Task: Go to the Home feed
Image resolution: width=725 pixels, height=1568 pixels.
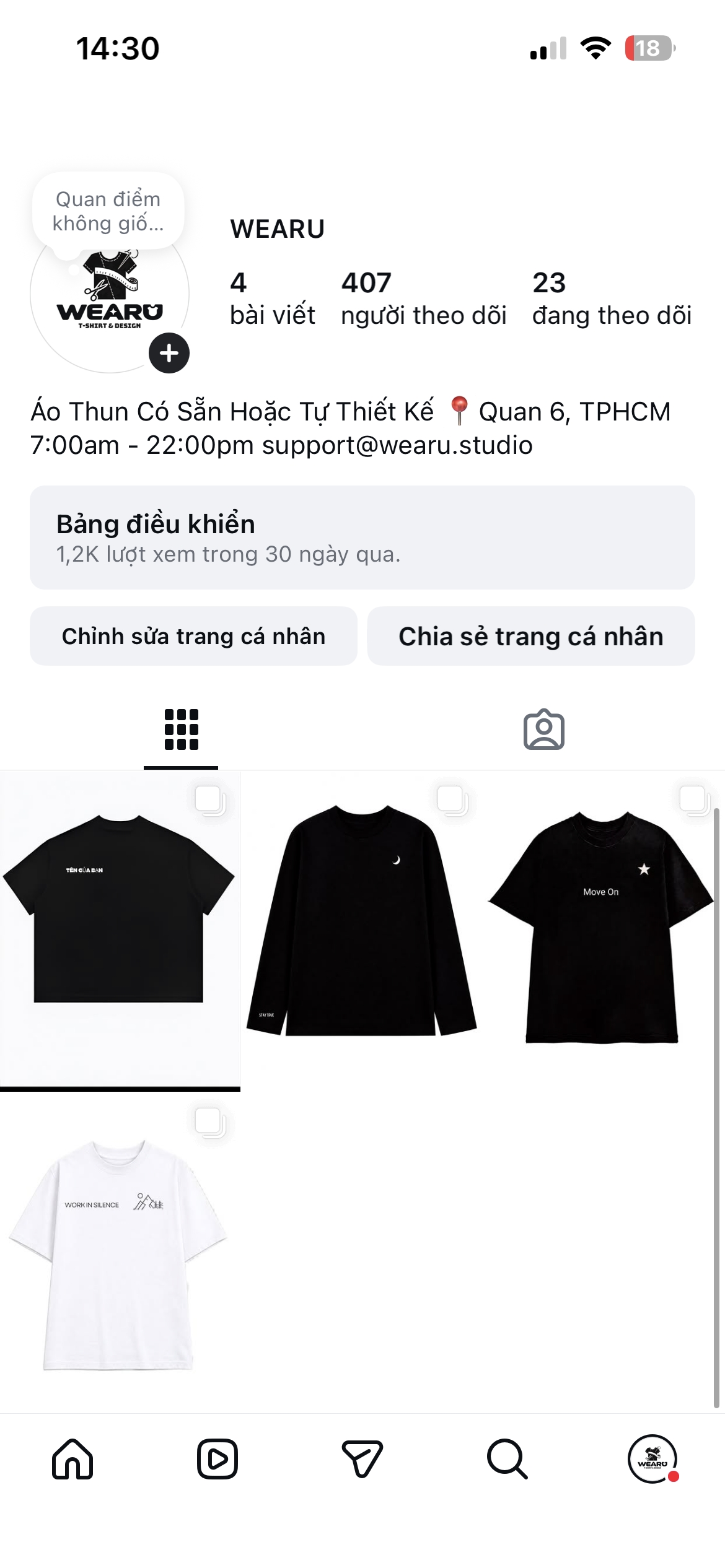Action: [x=72, y=1459]
